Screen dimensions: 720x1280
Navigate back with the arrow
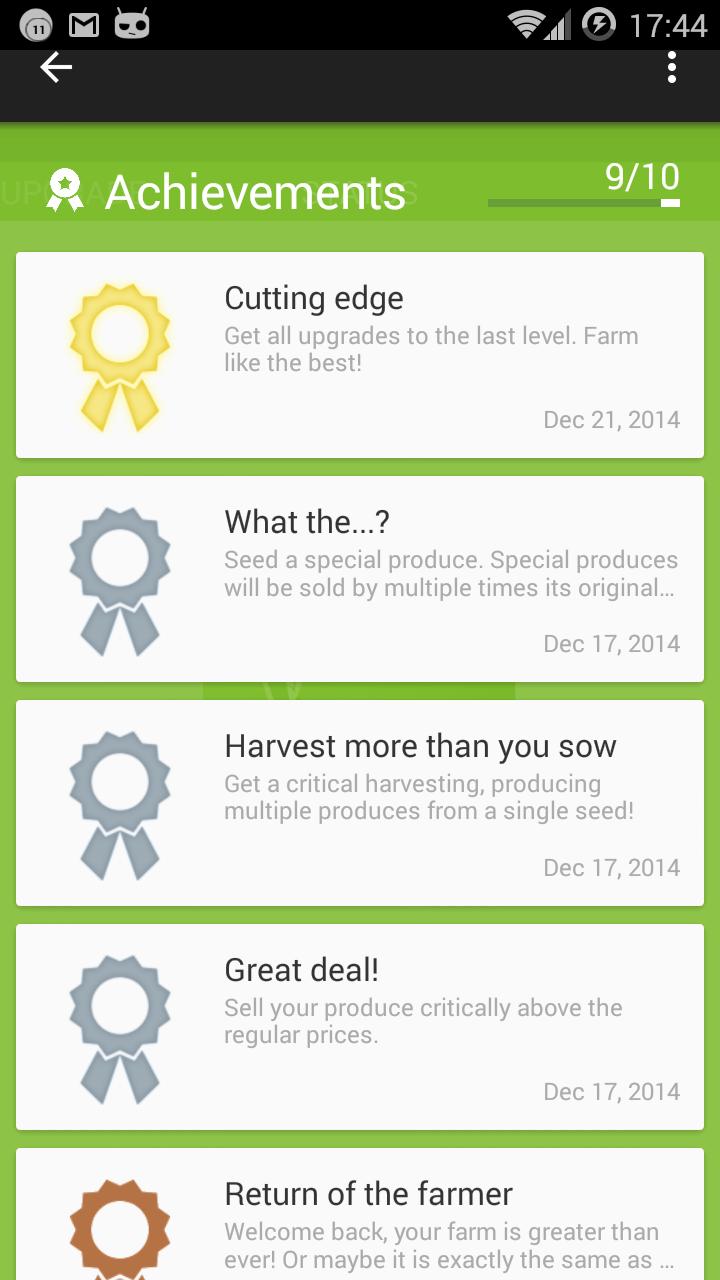tap(55, 68)
